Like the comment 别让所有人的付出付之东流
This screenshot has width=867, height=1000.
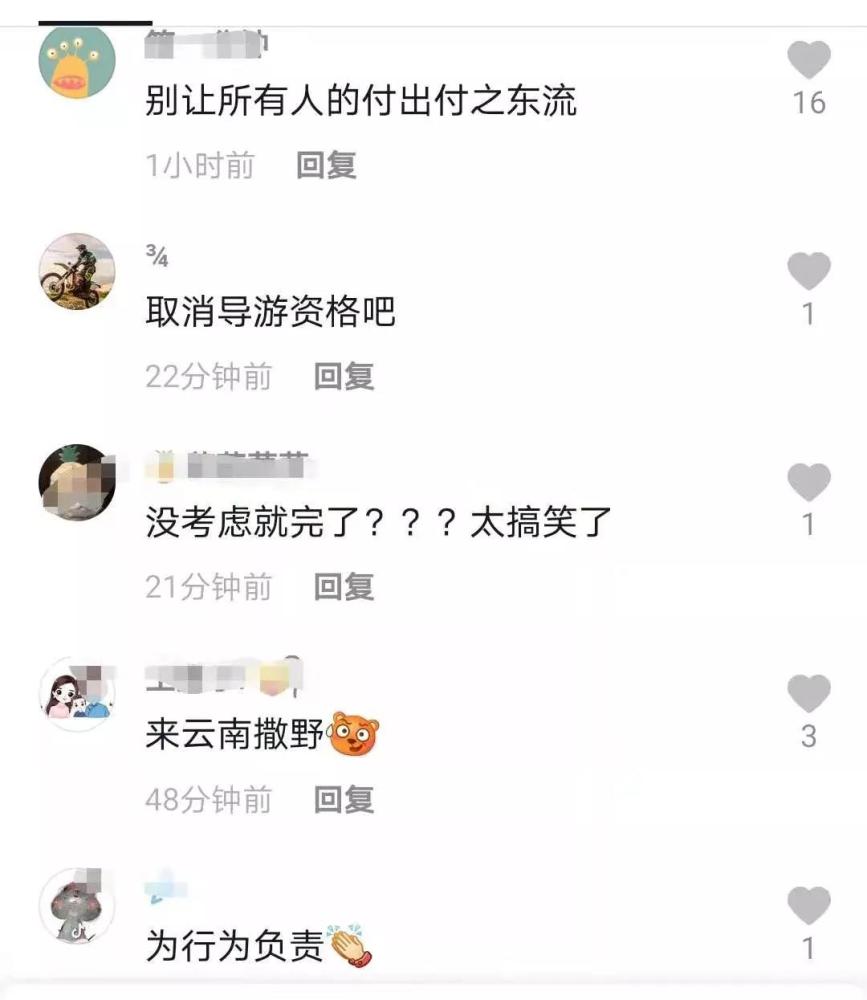click(808, 62)
